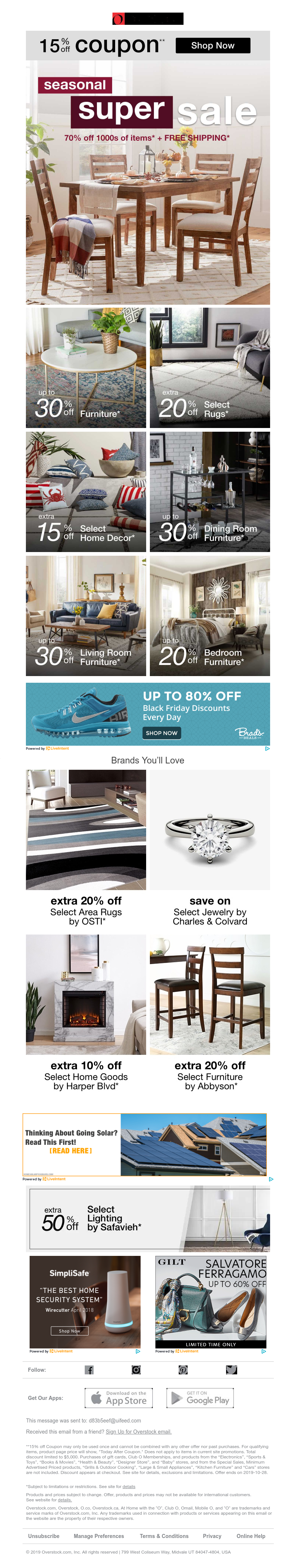Open the up to 30% off Living Room Furniture tile
This screenshot has width=296, height=1568.
click(86, 615)
